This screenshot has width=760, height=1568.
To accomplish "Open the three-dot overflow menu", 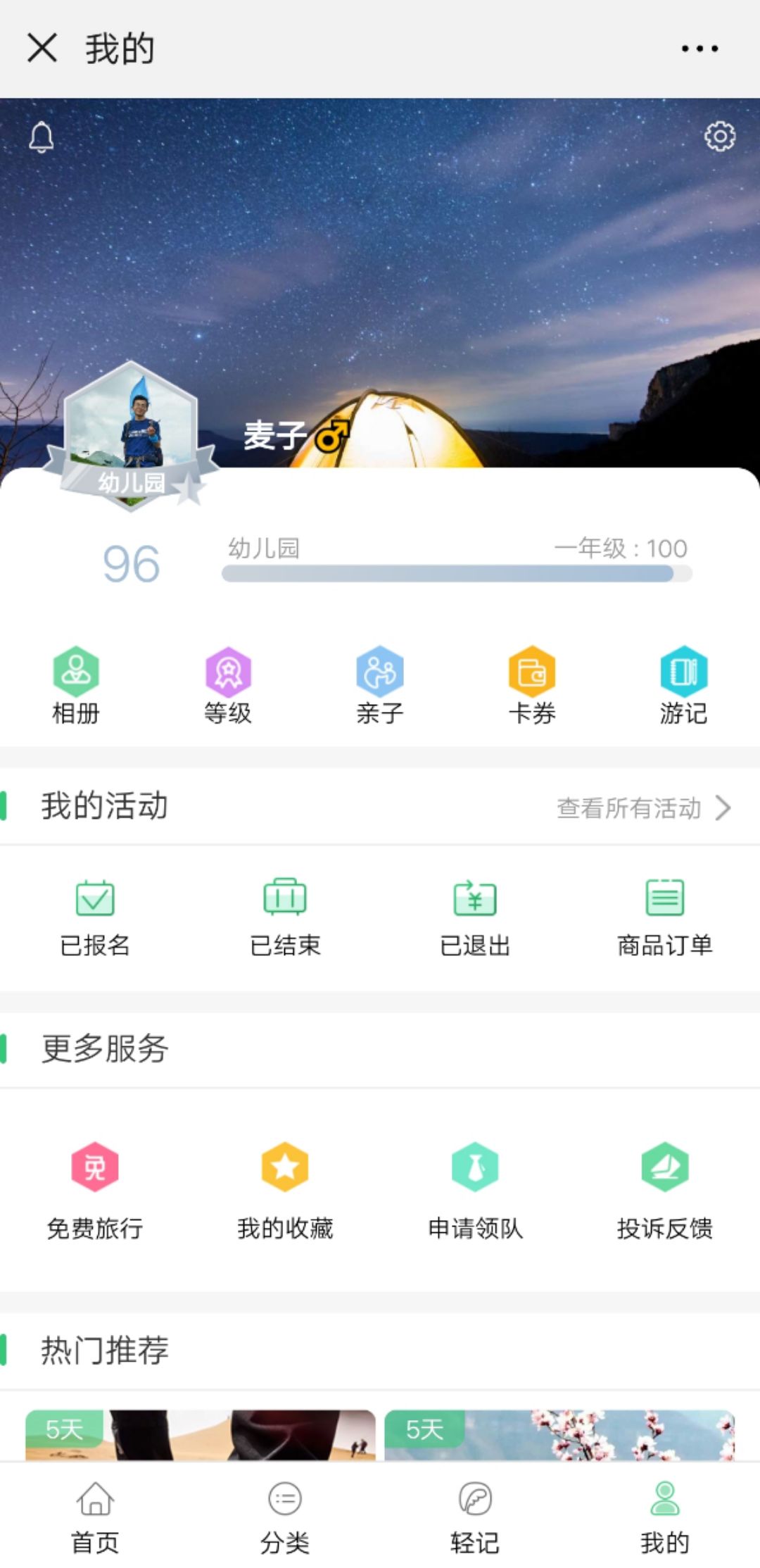I will [699, 49].
